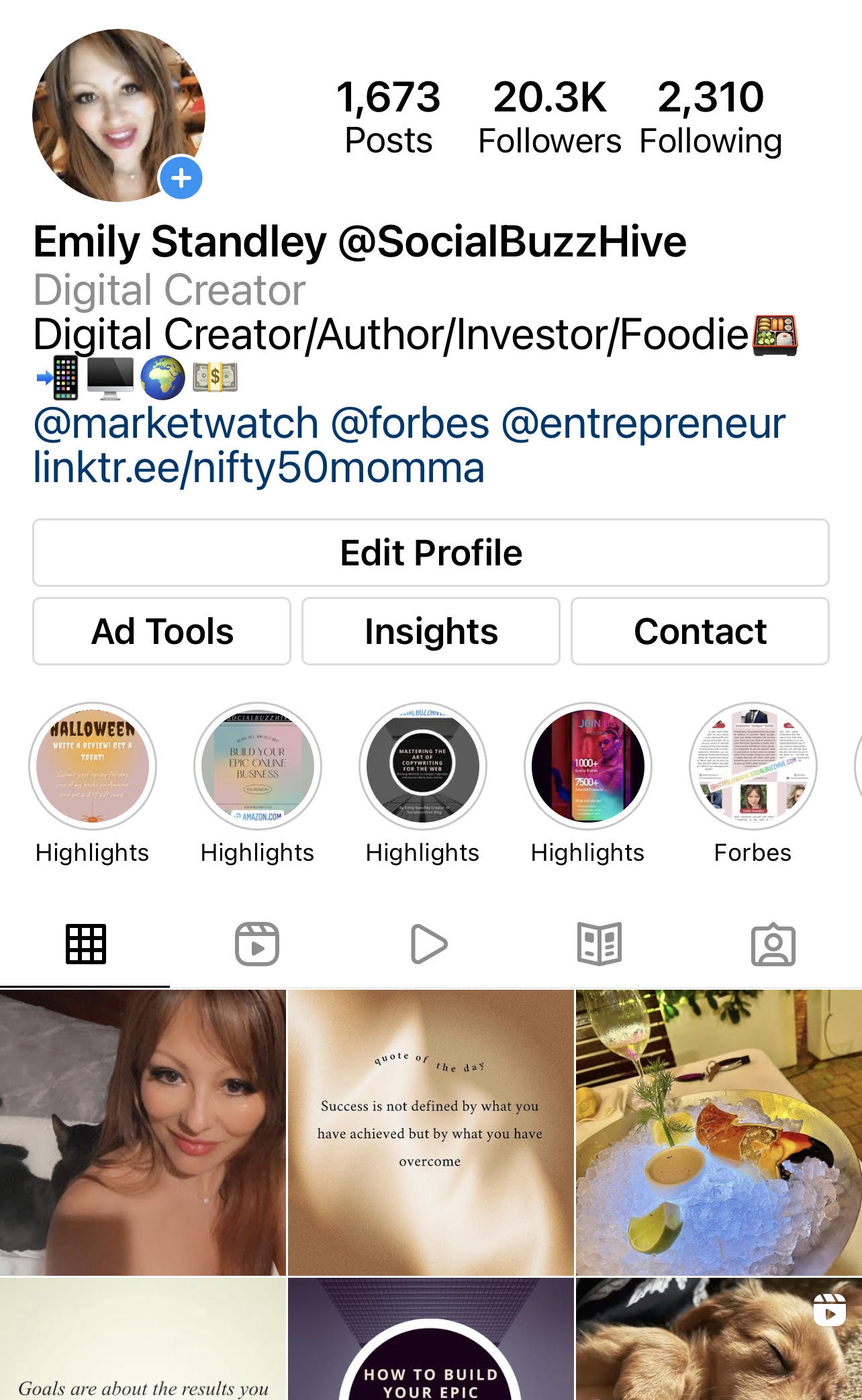Follow the linktr.ee/nifty50momma link

259,466
